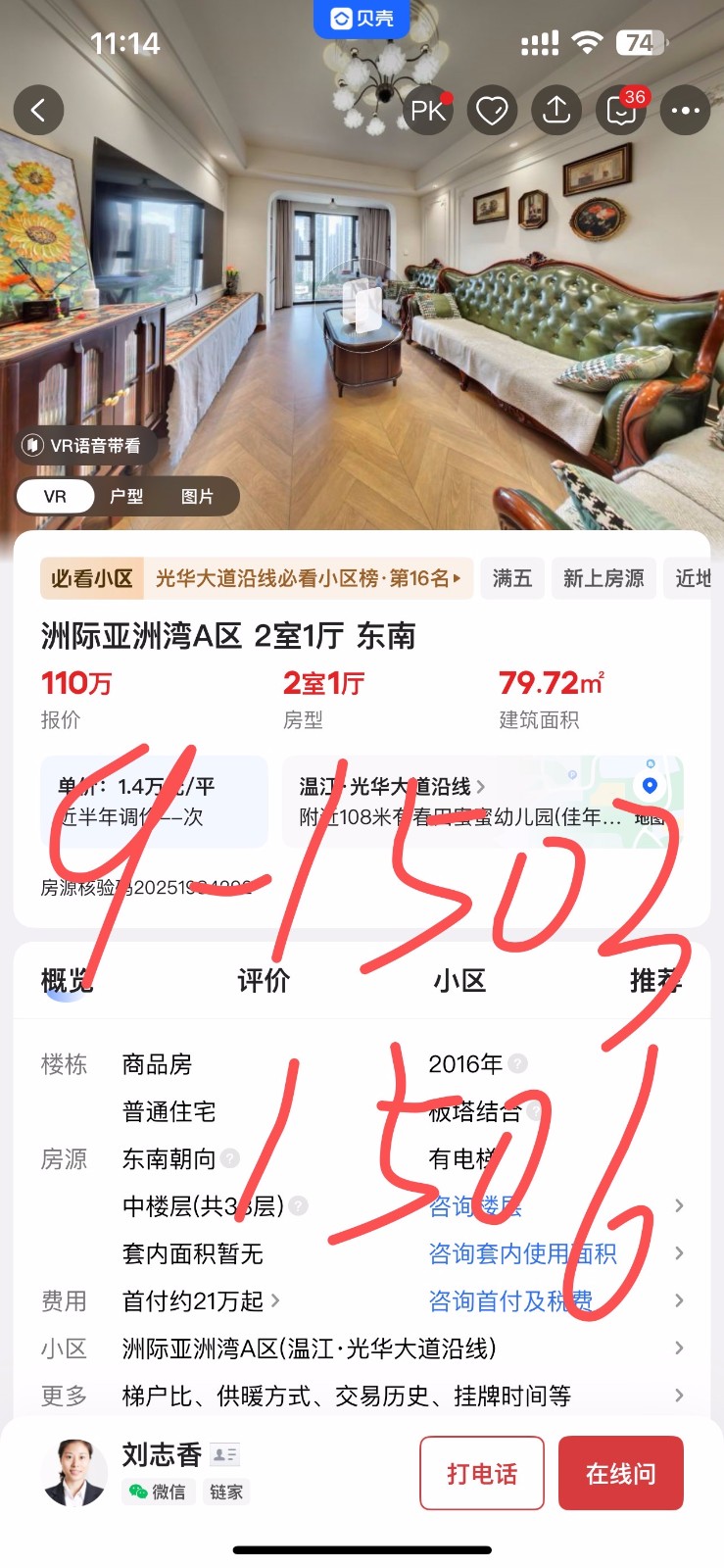Open the messages icon with badge 36
724x1568 pixels.
(621, 111)
